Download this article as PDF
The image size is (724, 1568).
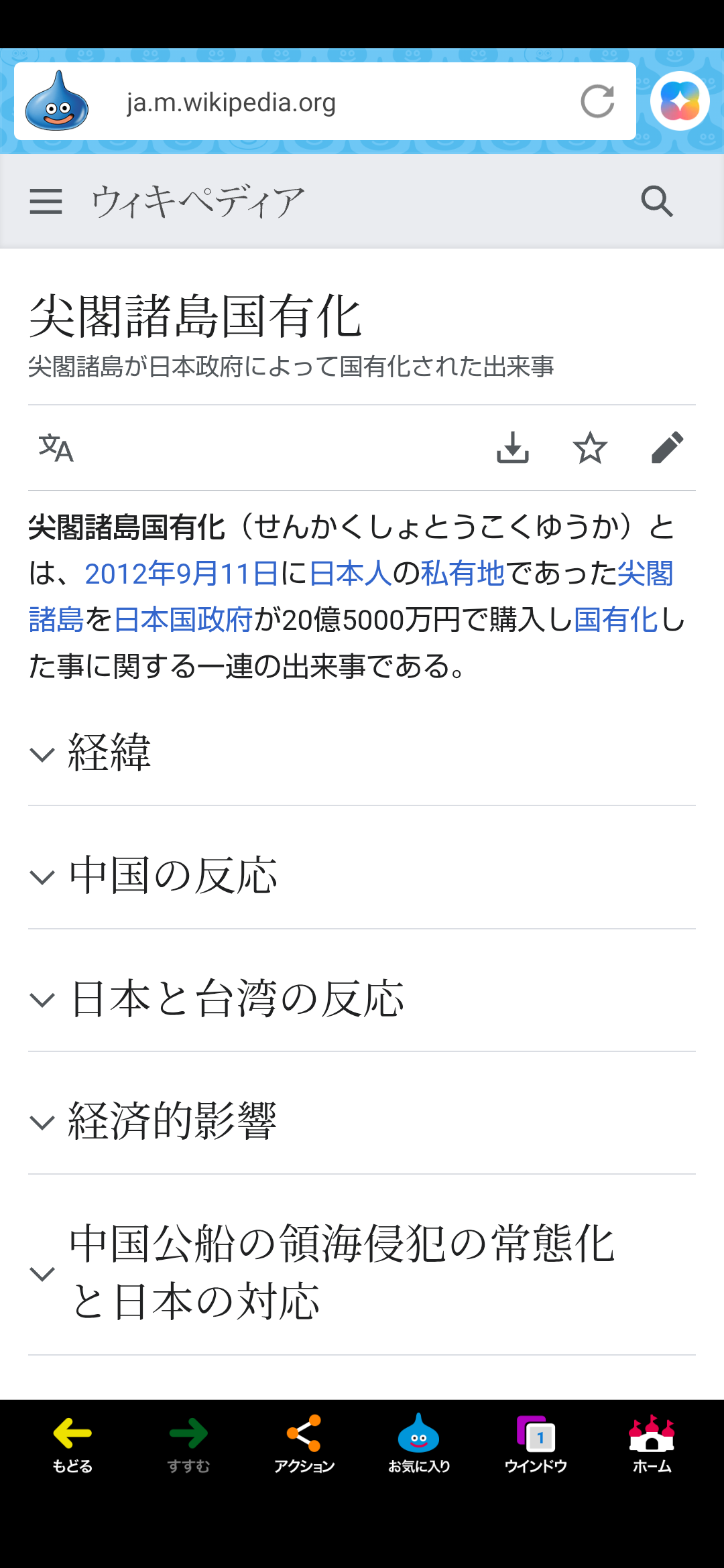513,448
